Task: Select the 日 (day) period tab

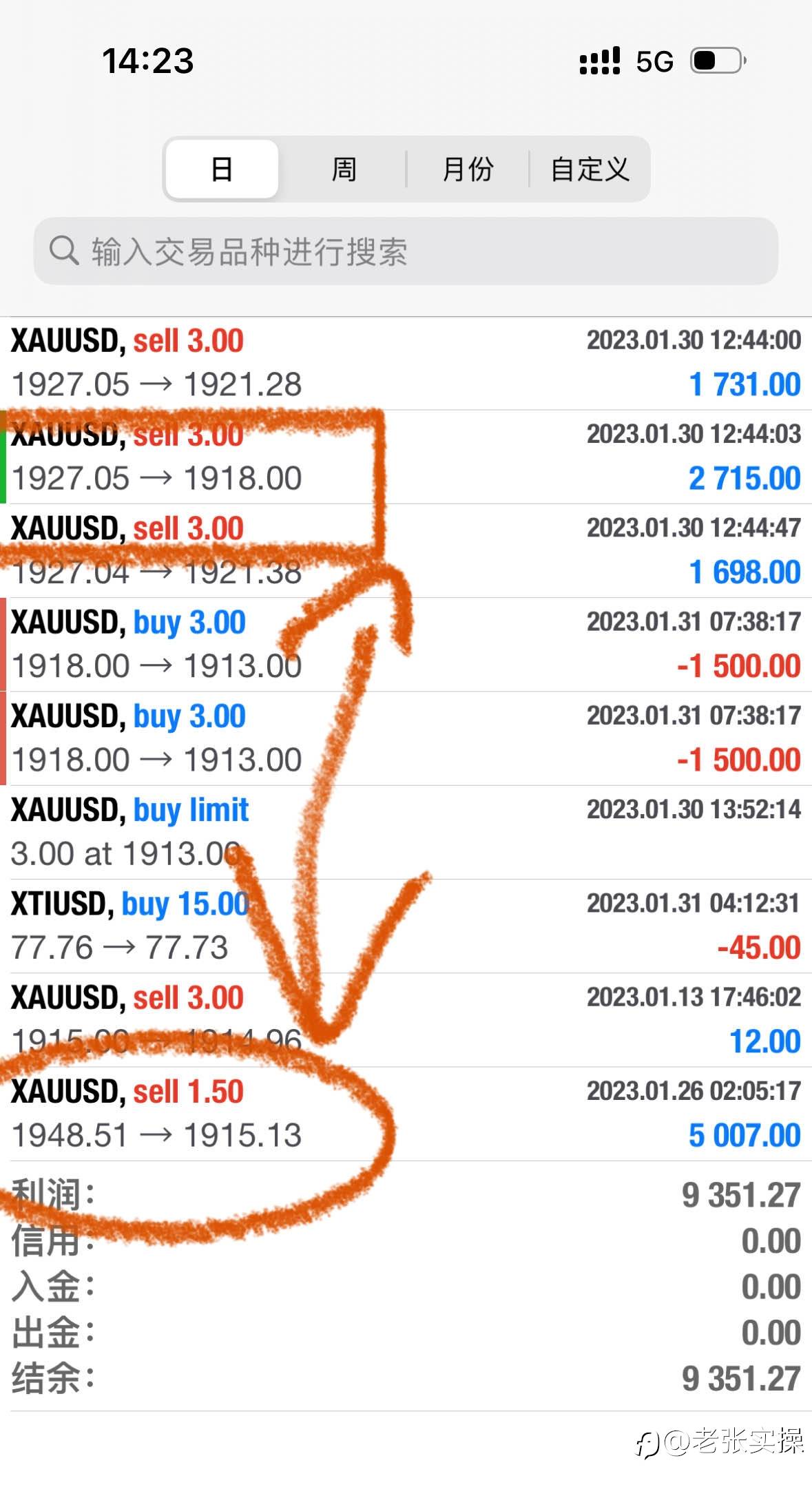Action: 222,169
